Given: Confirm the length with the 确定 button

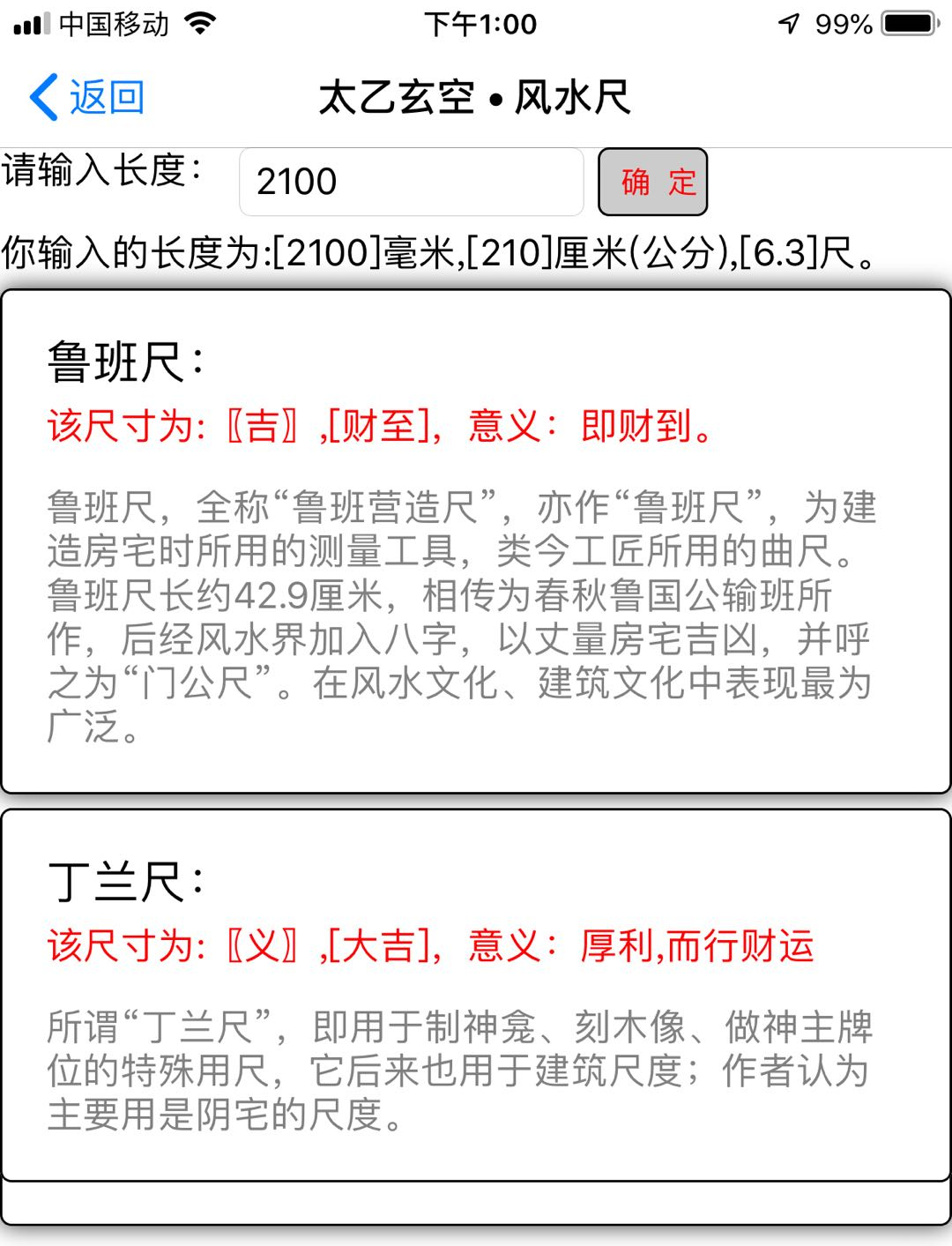Looking at the screenshot, I should (x=653, y=182).
